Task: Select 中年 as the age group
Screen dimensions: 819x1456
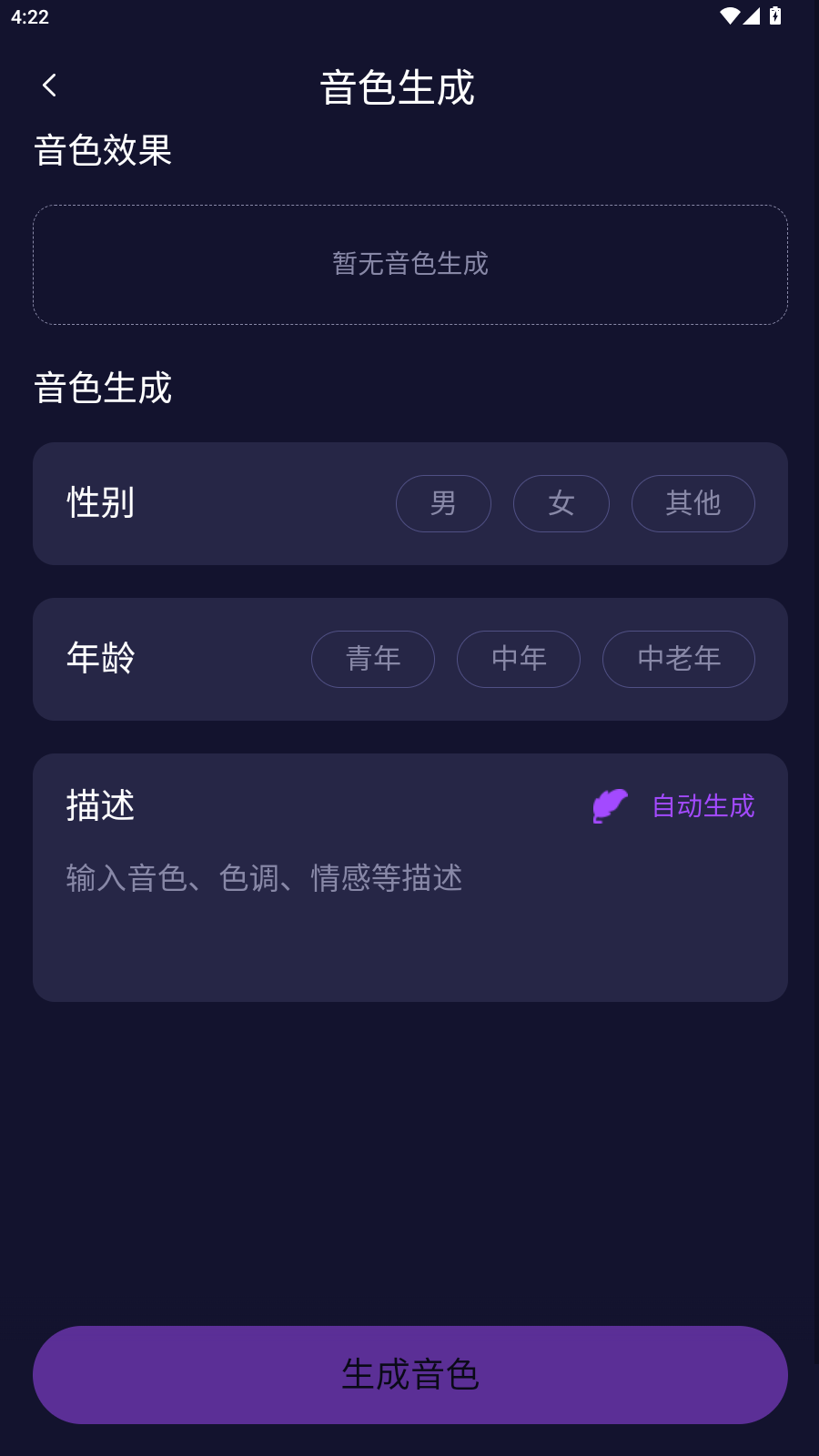Action: point(519,659)
